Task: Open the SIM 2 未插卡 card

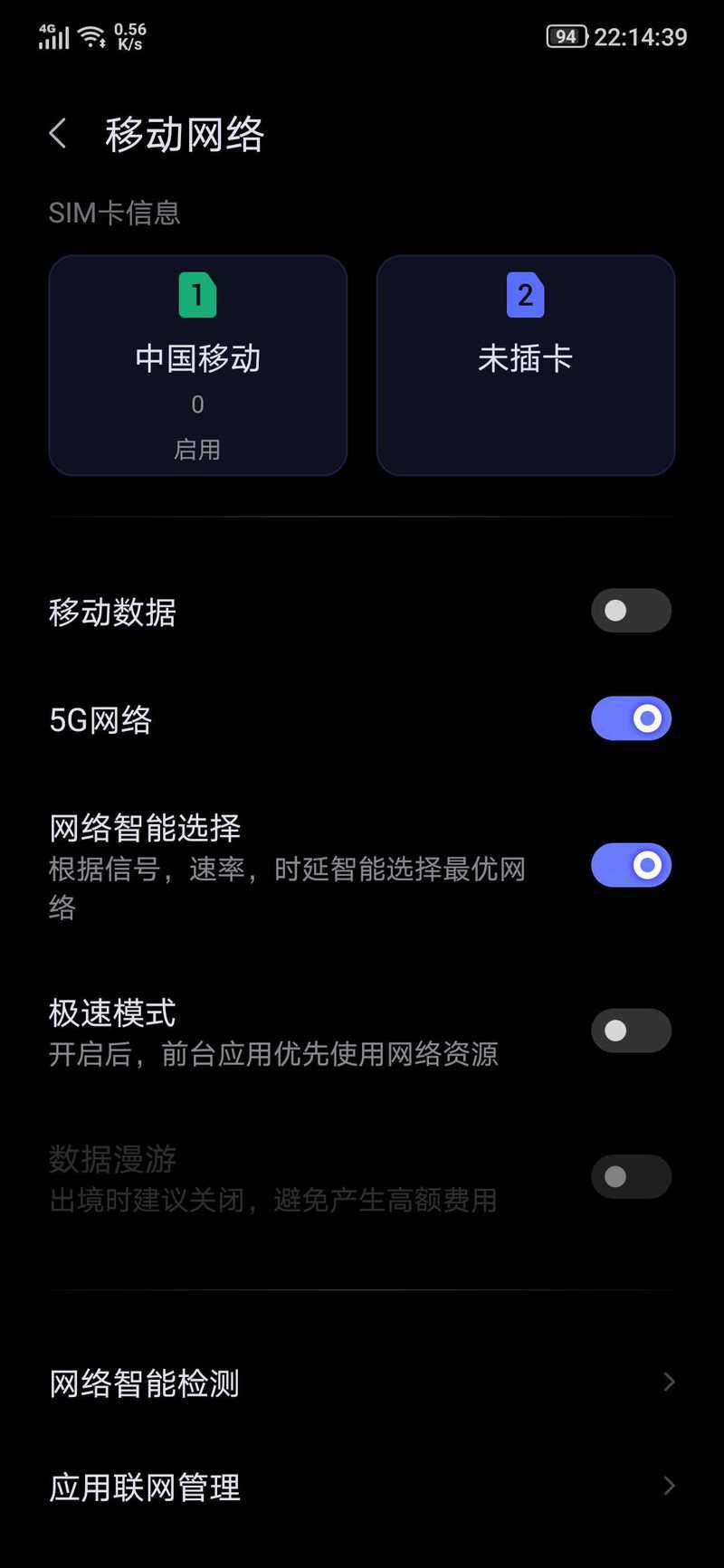Action: click(526, 365)
